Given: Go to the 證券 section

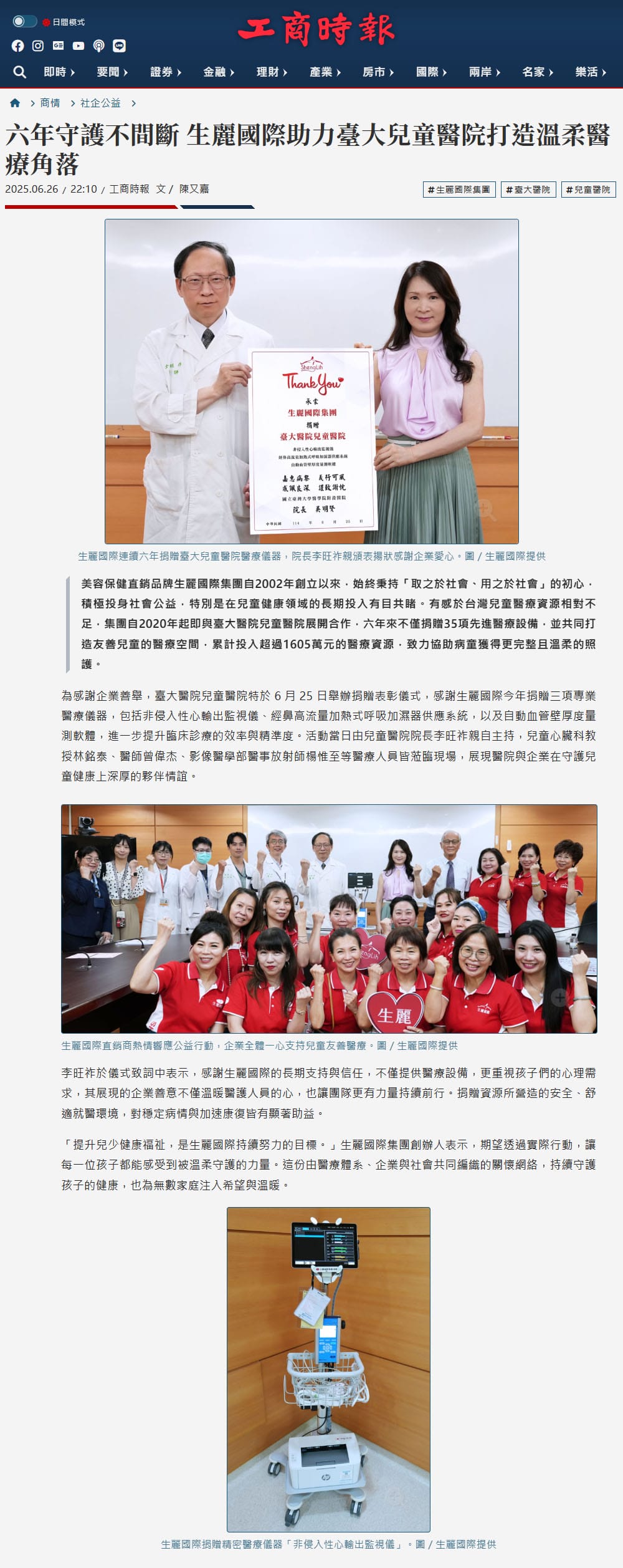Looking at the screenshot, I should tap(166, 72).
